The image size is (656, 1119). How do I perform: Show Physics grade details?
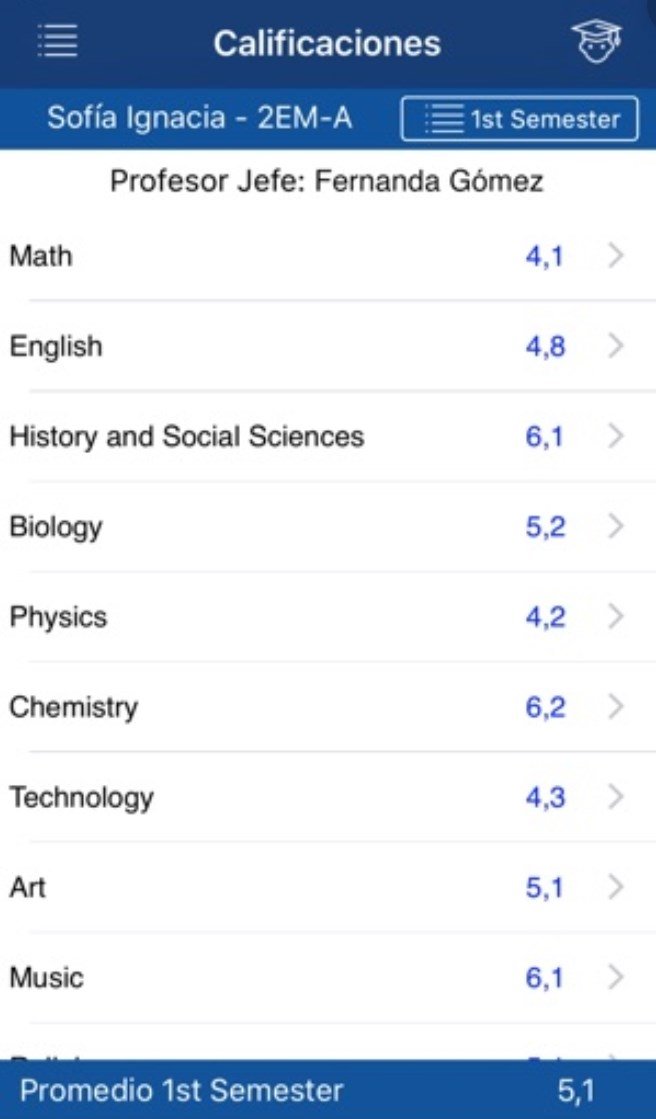[x=328, y=617]
